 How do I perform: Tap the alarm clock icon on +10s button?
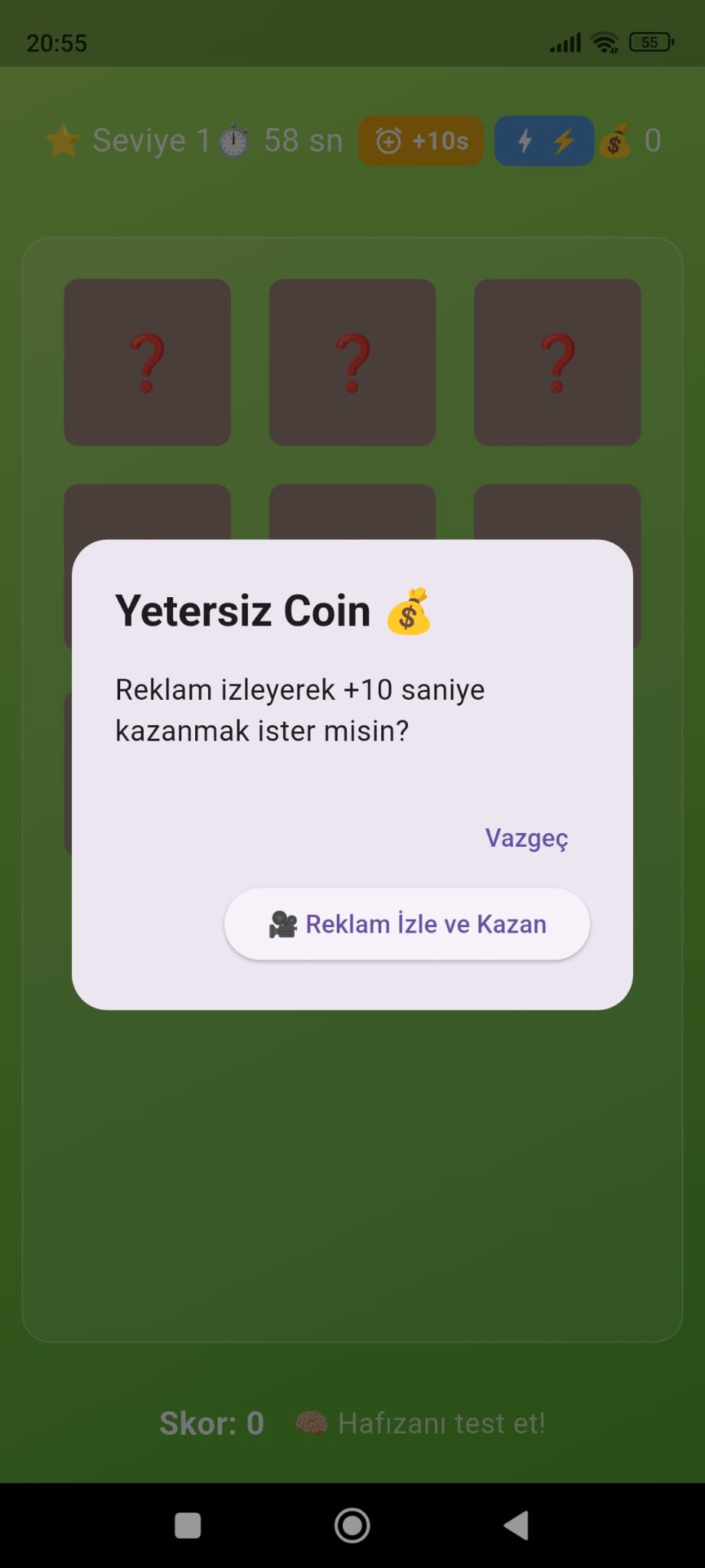click(x=389, y=140)
